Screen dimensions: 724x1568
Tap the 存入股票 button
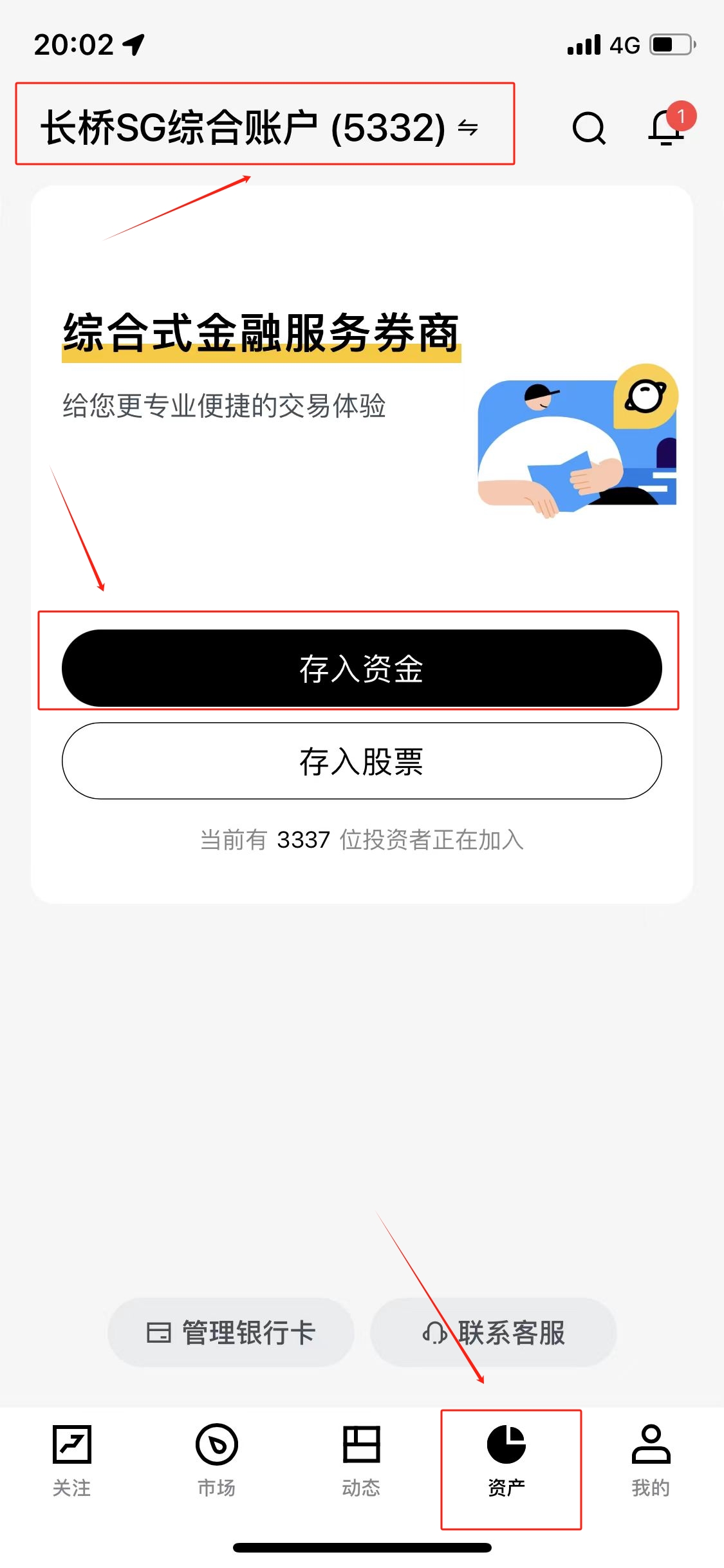tap(362, 761)
